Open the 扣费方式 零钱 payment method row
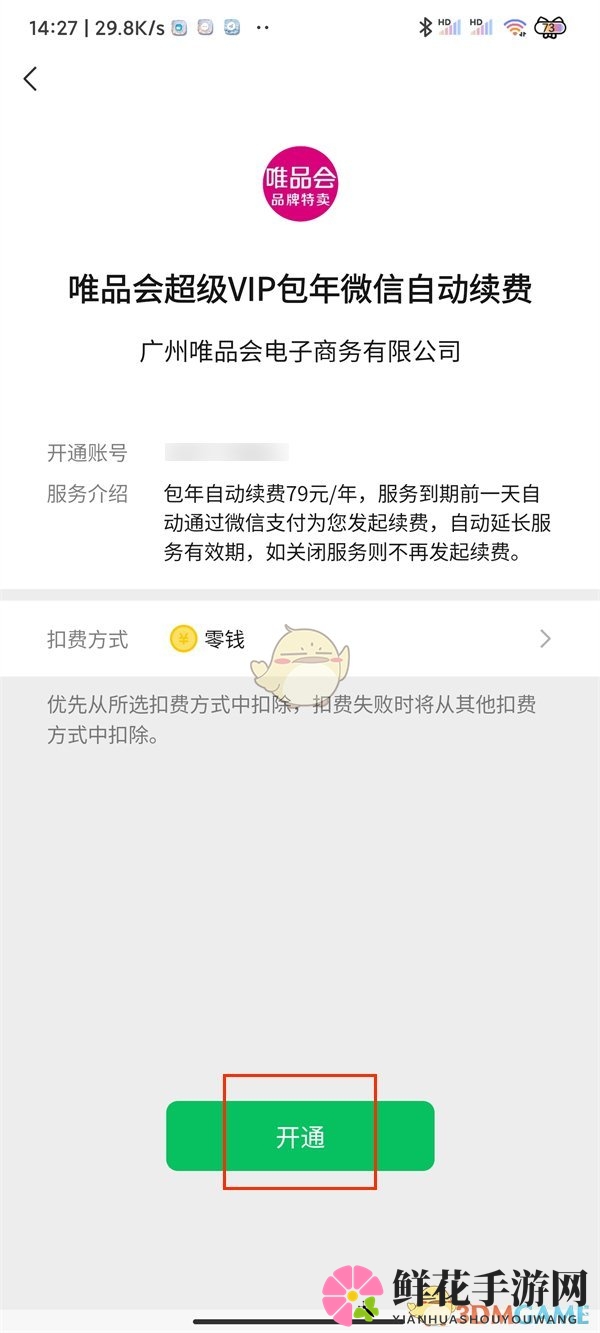The height and width of the screenshot is (1333, 600). point(300,639)
